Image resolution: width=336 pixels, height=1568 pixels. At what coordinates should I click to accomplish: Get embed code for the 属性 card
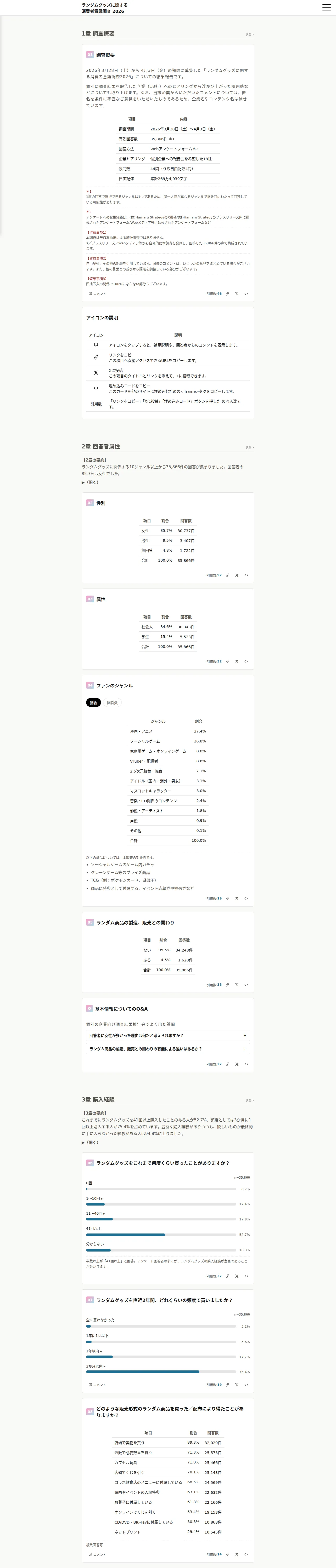click(246, 661)
